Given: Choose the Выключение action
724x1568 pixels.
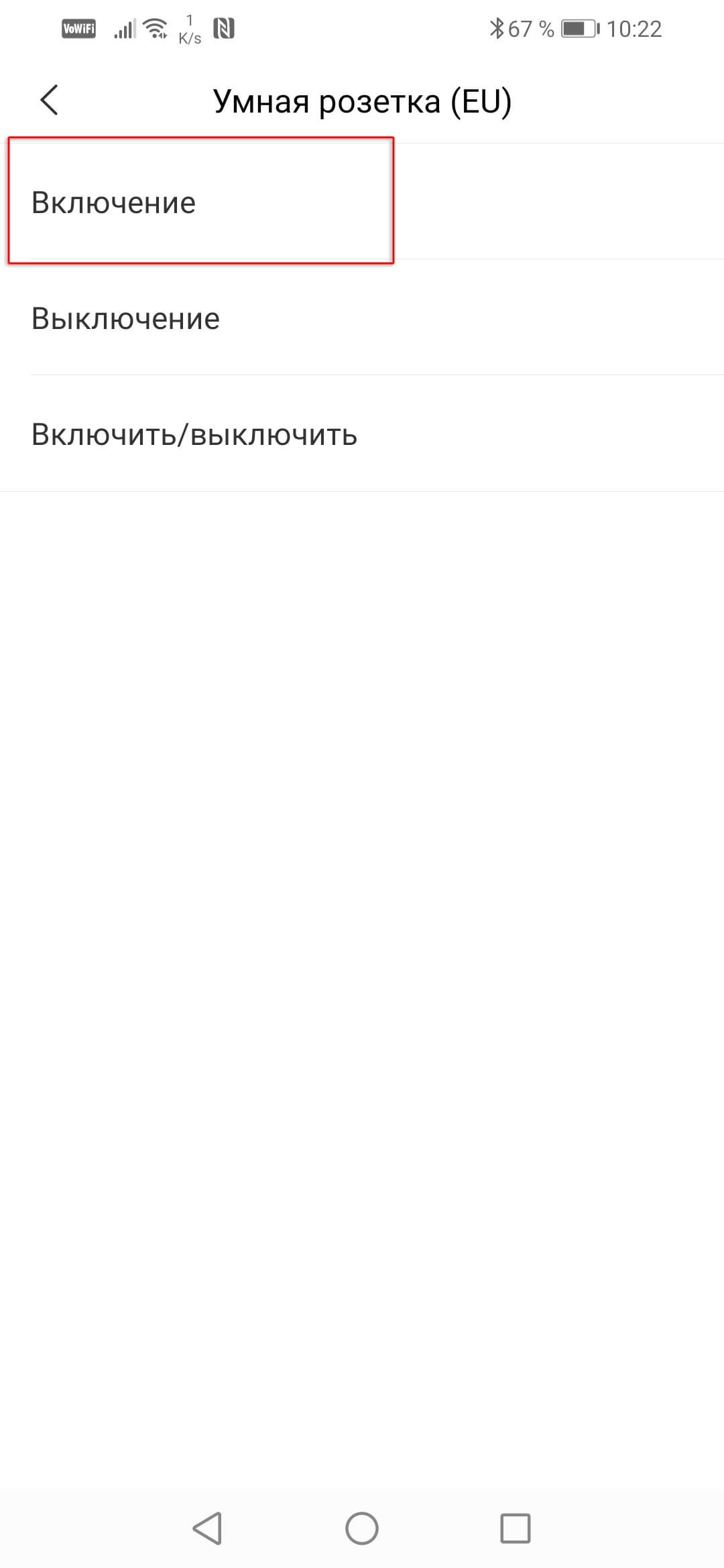Looking at the screenshot, I should 126,318.
